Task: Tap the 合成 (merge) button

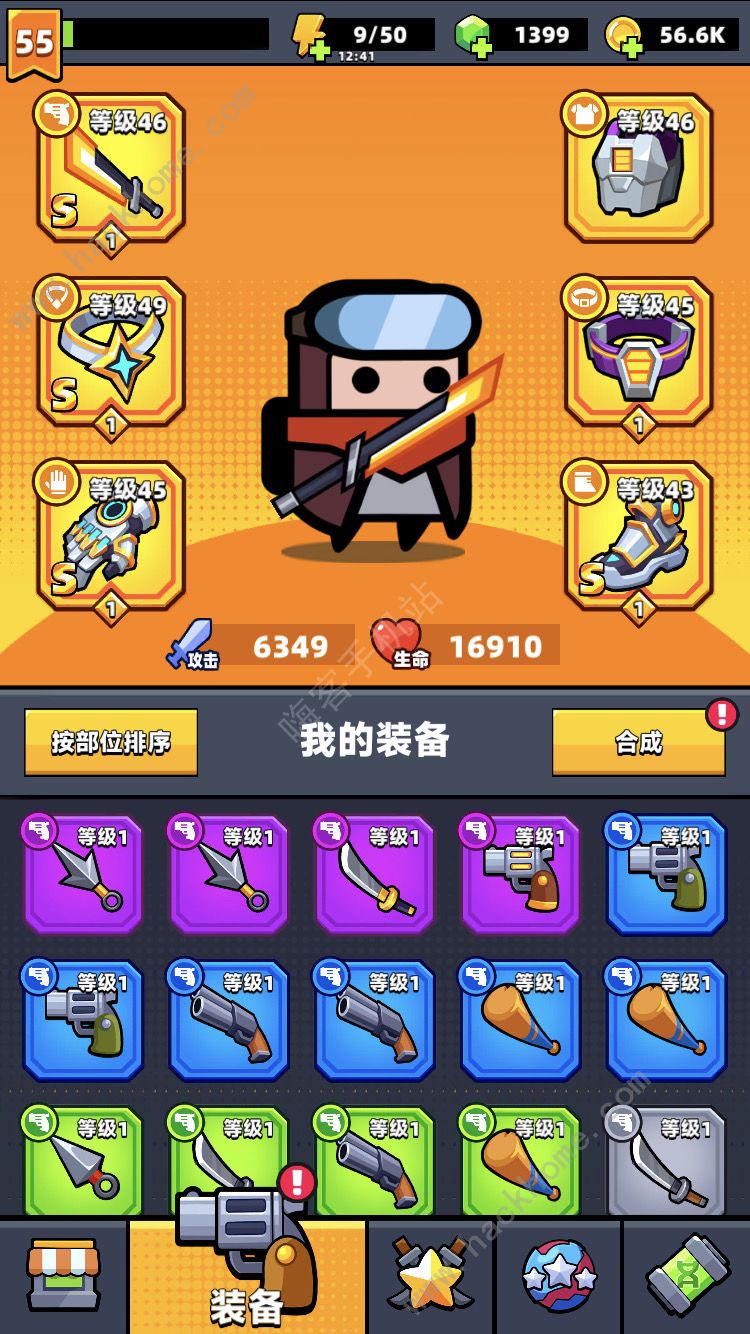Action: (x=638, y=742)
